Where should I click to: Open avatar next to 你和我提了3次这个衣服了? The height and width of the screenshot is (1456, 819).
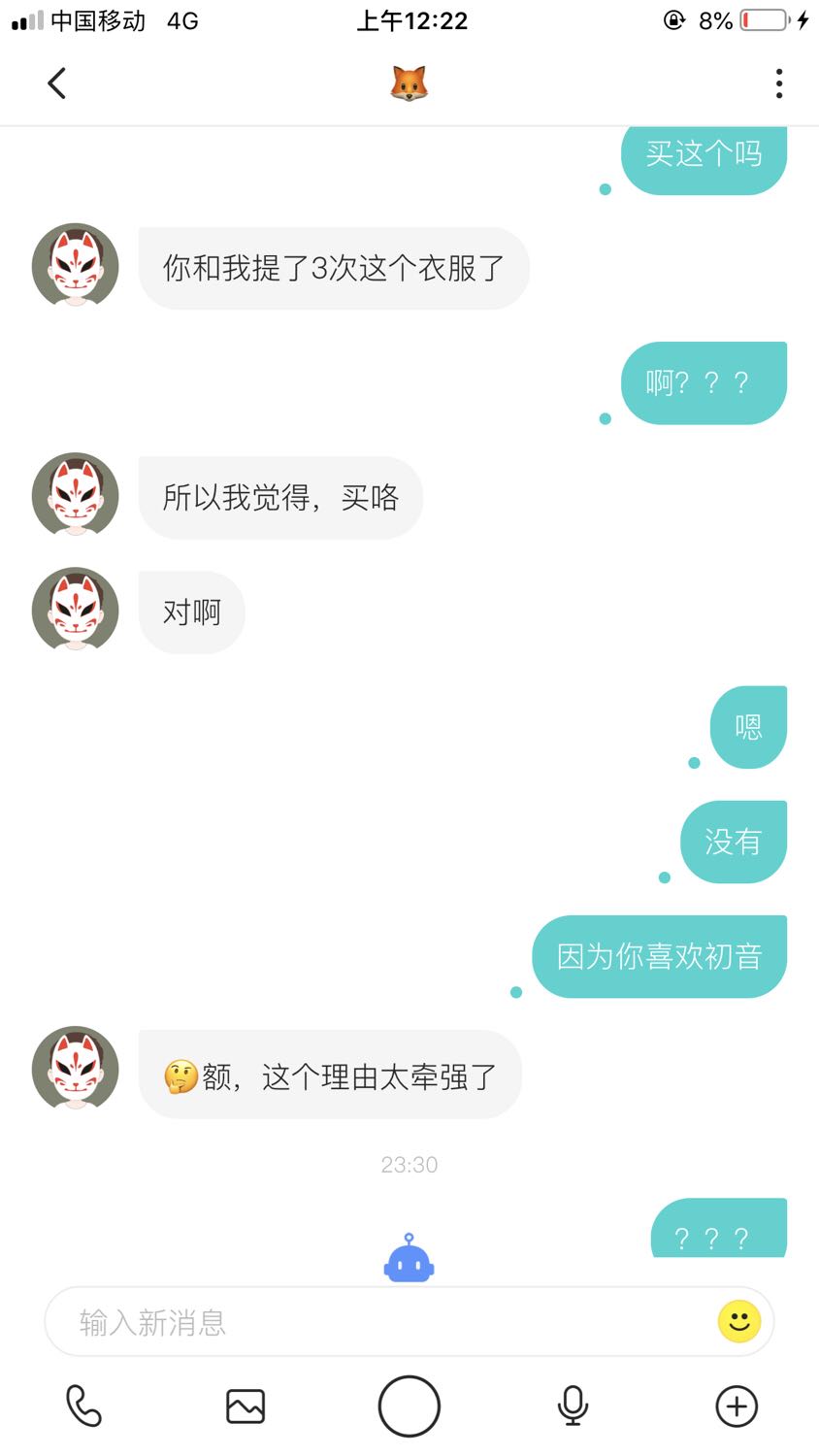(x=76, y=266)
